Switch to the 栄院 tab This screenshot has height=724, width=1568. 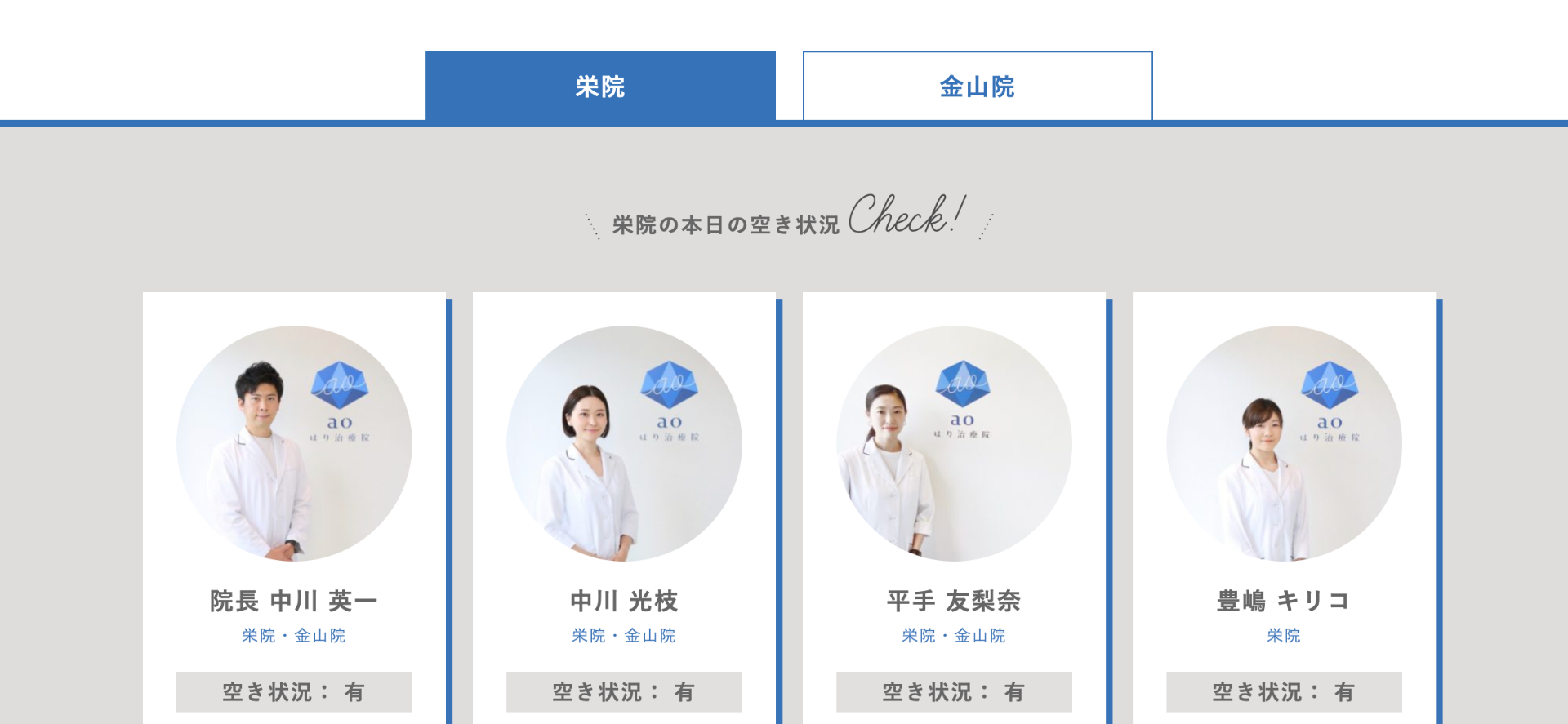point(600,87)
